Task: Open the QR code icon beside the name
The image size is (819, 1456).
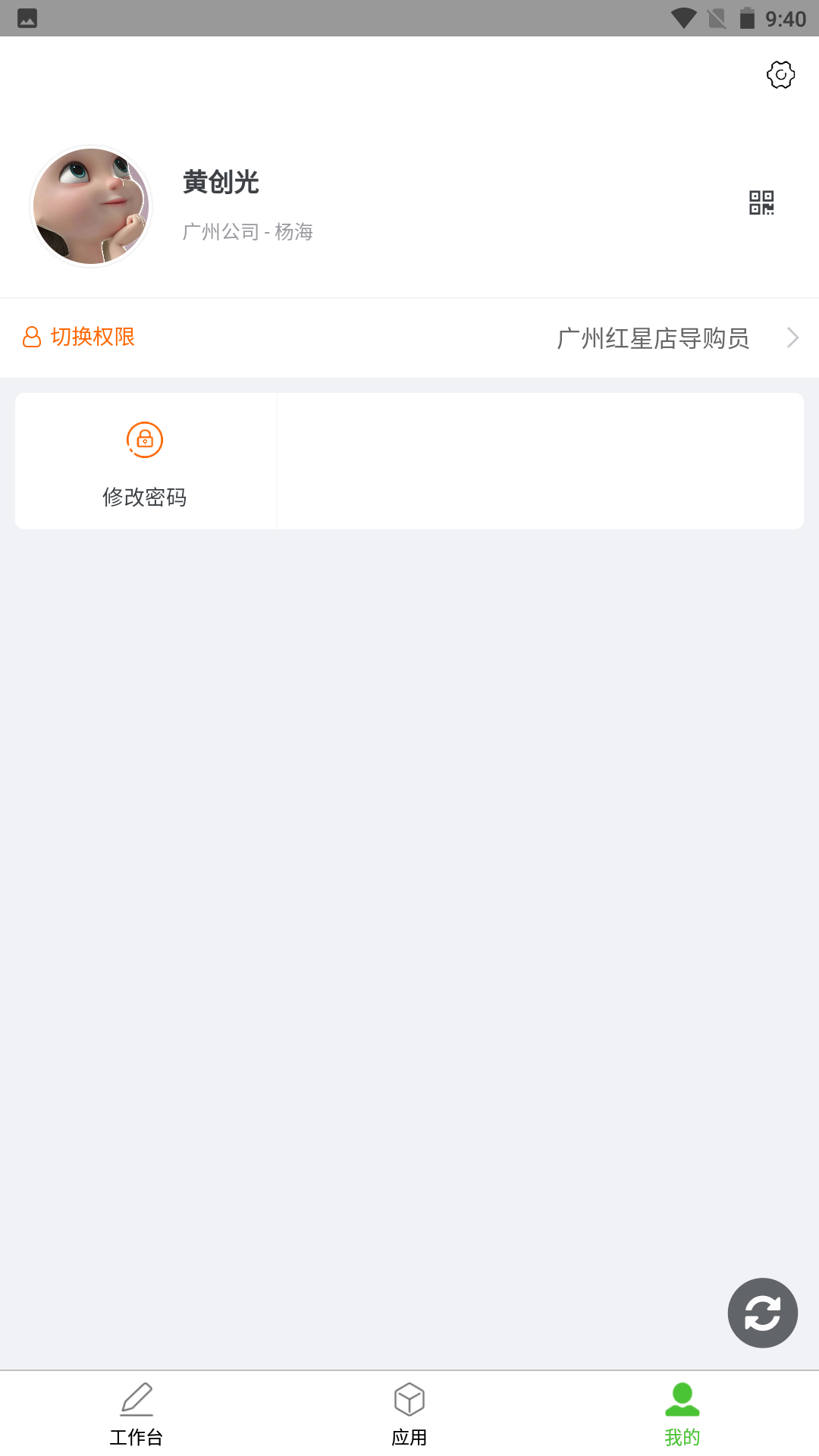Action: (763, 202)
